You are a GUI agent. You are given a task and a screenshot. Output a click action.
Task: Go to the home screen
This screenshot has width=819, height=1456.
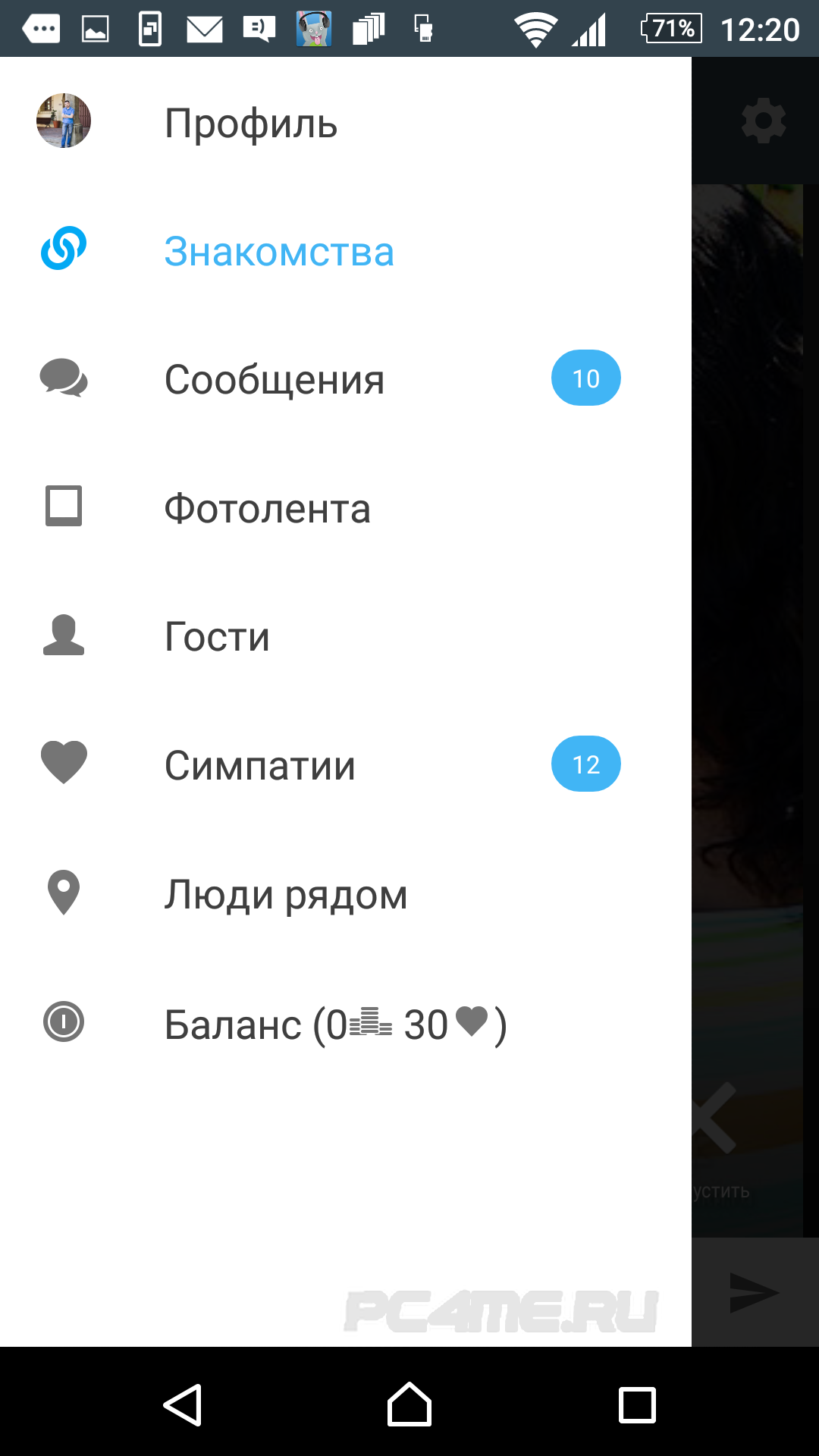point(409,1404)
